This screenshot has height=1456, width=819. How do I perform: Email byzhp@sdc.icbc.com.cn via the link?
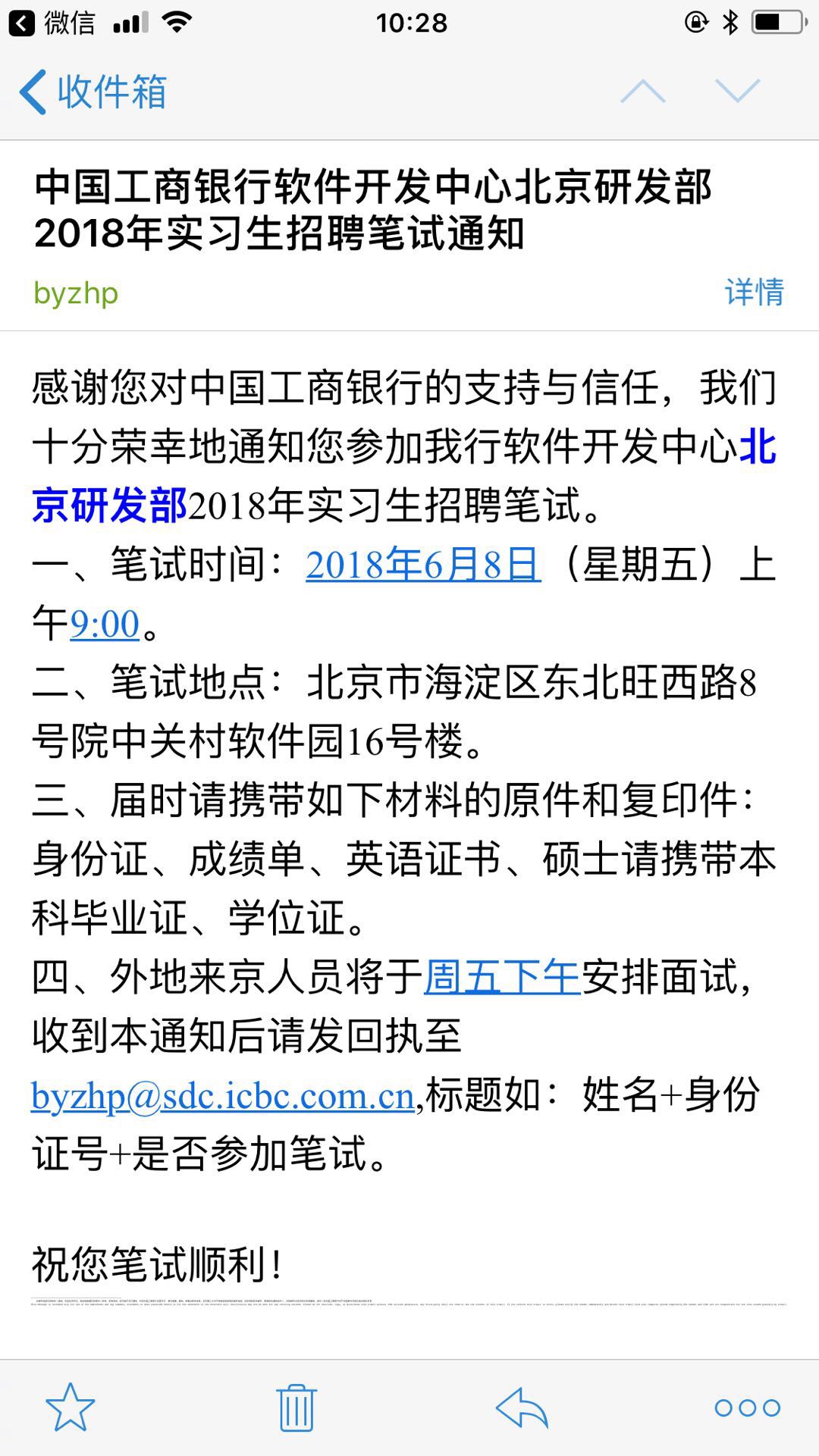click(223, 1095)
